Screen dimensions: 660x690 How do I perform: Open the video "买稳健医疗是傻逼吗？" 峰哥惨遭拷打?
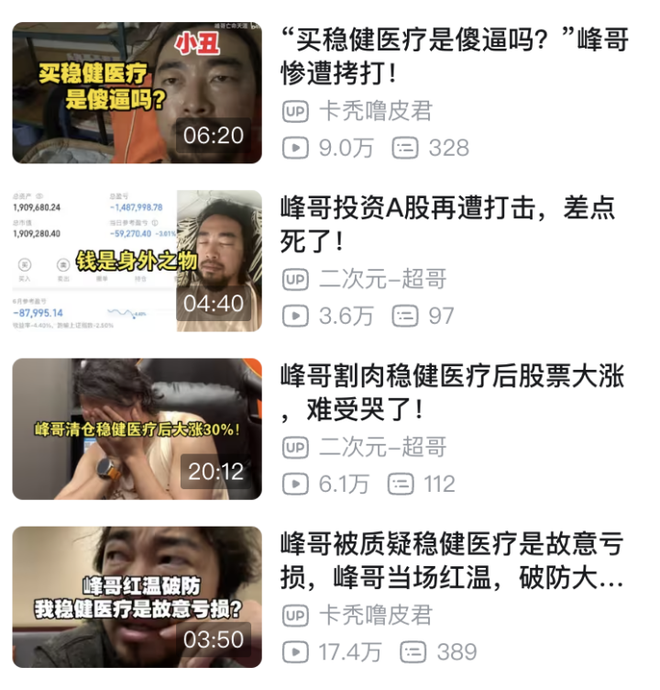[x=137, y=92]
